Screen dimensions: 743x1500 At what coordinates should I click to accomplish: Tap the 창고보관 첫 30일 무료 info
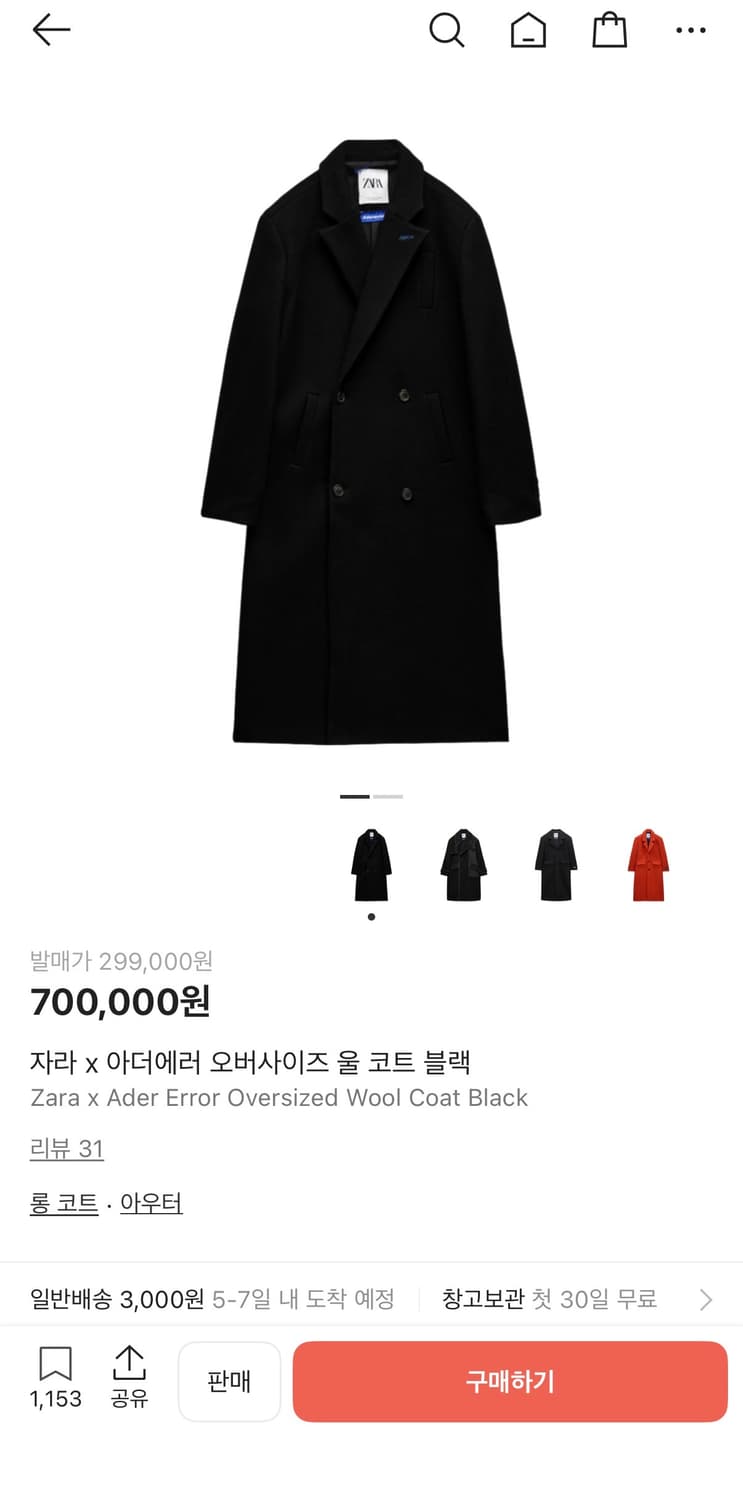(x=549, y=1297)
